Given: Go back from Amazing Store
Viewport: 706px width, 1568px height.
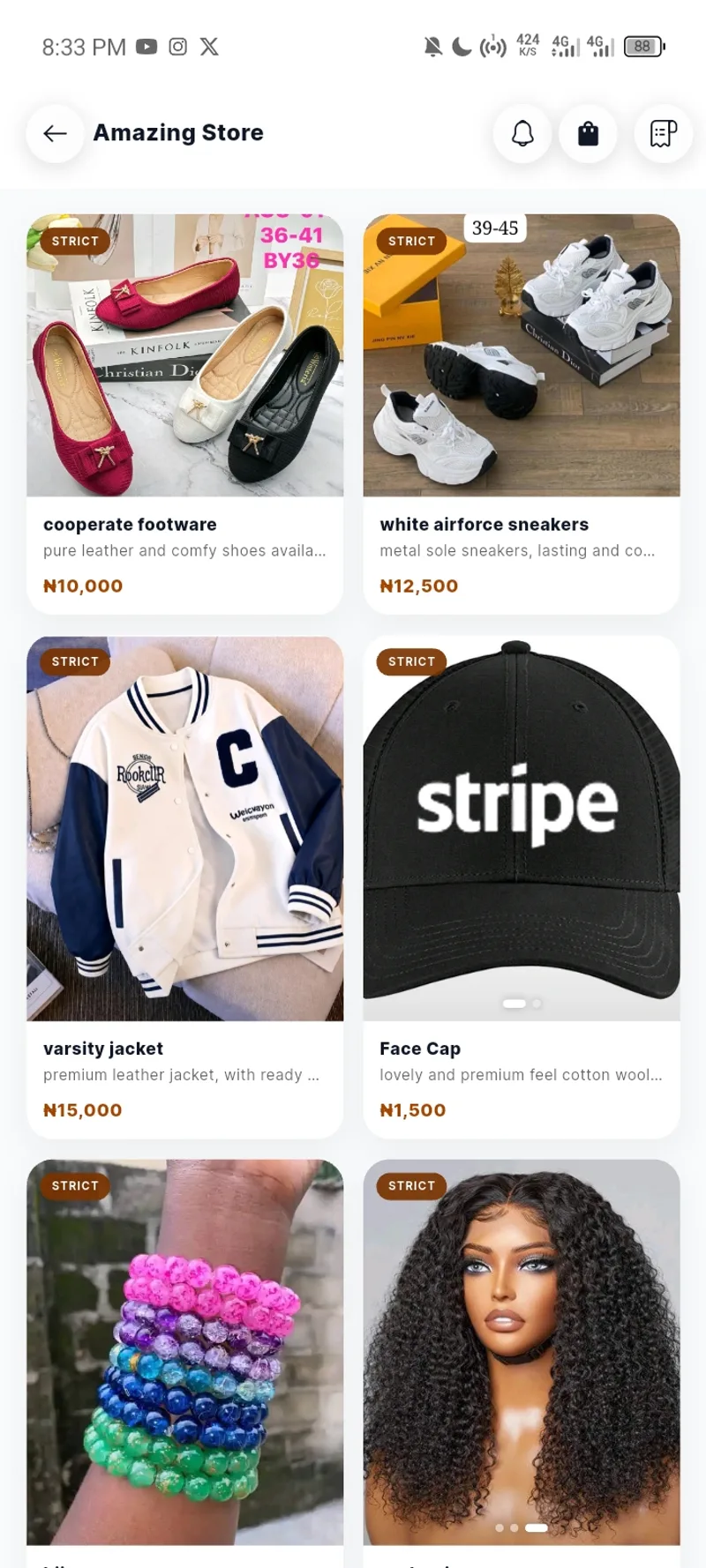Looking at the screenshot, I should (x=55, y=133).
